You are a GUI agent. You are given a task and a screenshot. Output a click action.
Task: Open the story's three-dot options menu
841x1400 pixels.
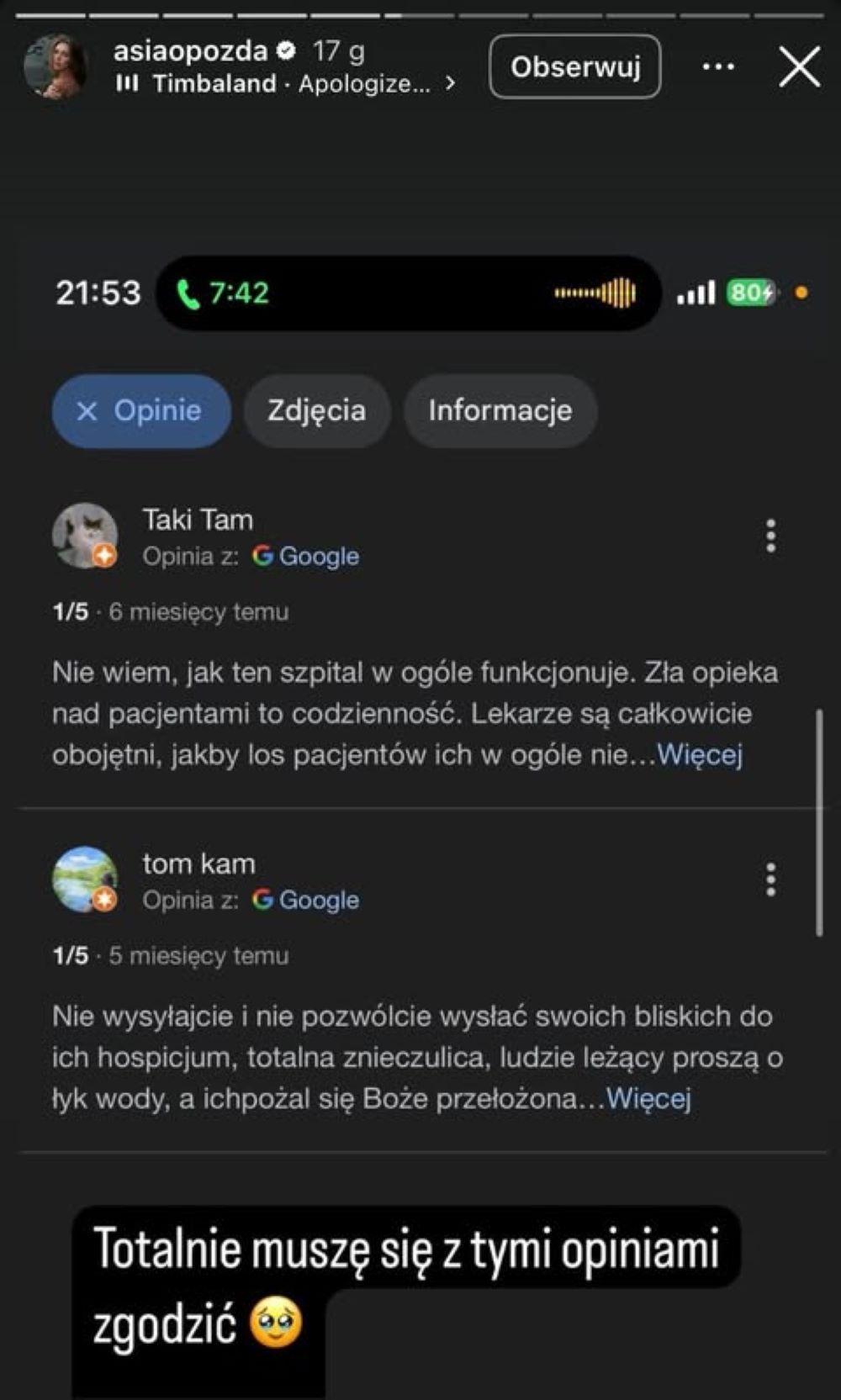tap(717, 66)
